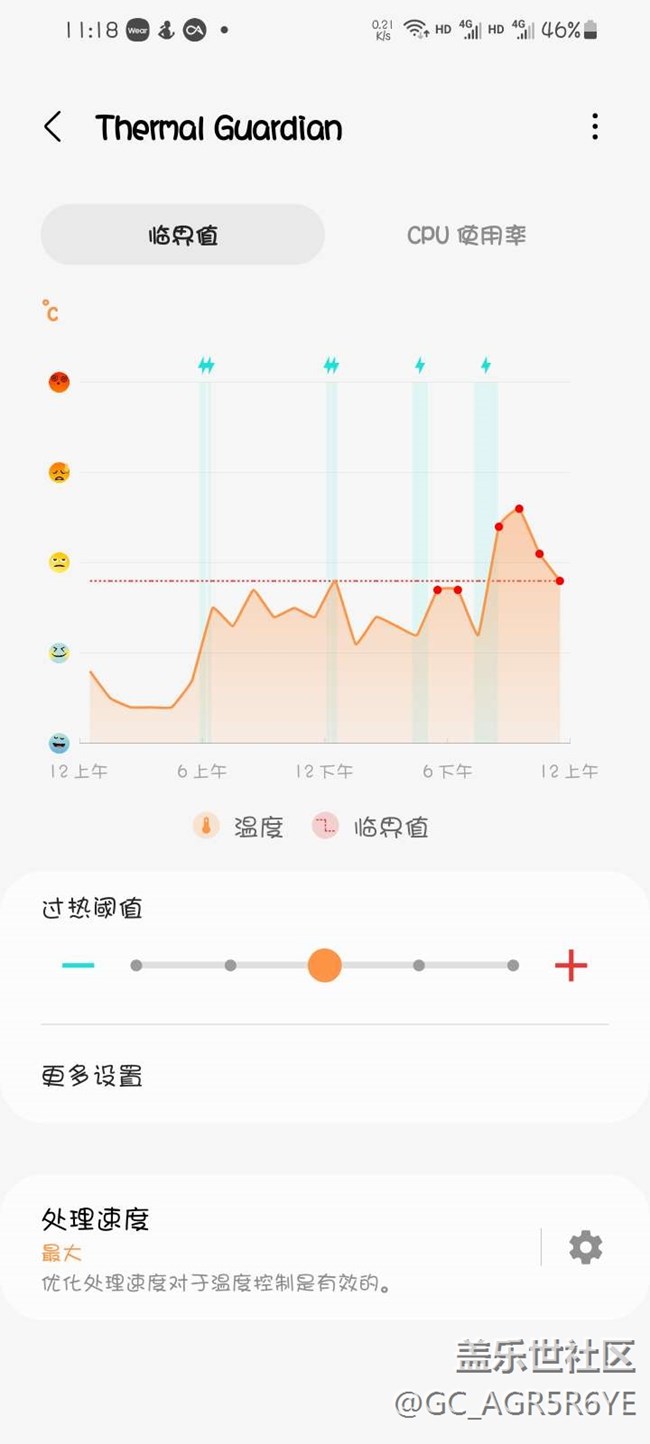Switch to the 临界值 tab
This screenshot has width=650, height=1444.
(183, 235)
